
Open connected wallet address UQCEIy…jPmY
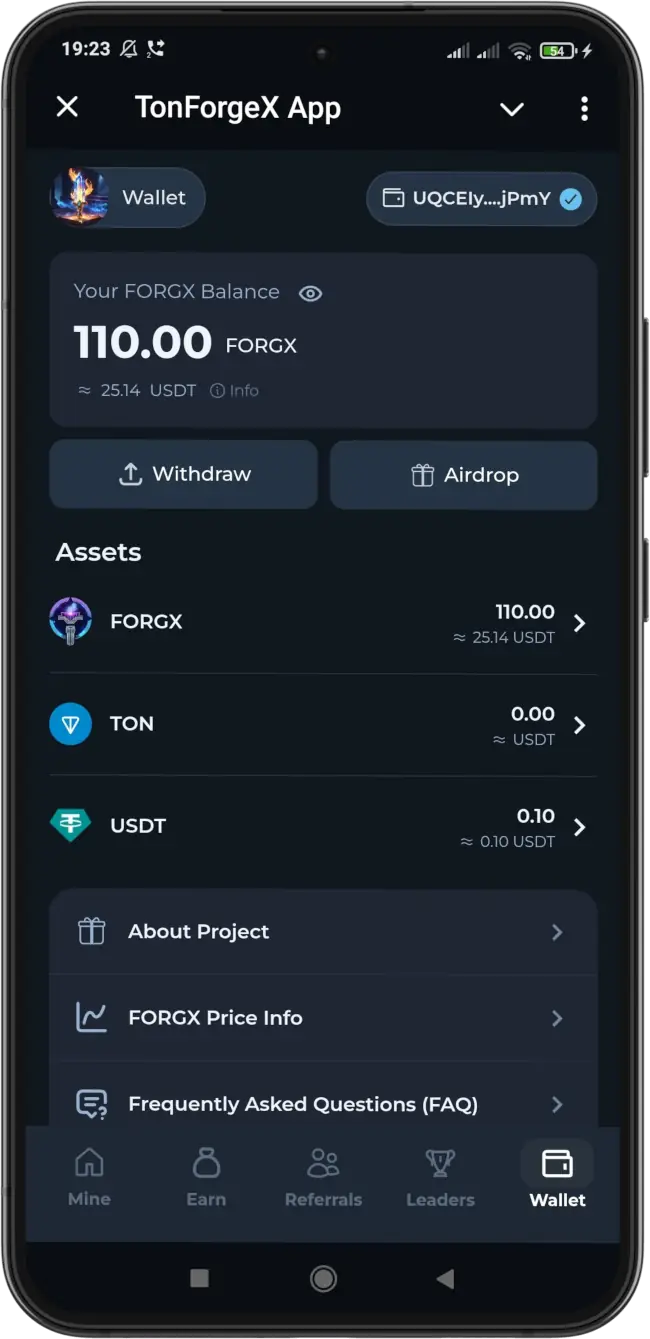point(481,199)
